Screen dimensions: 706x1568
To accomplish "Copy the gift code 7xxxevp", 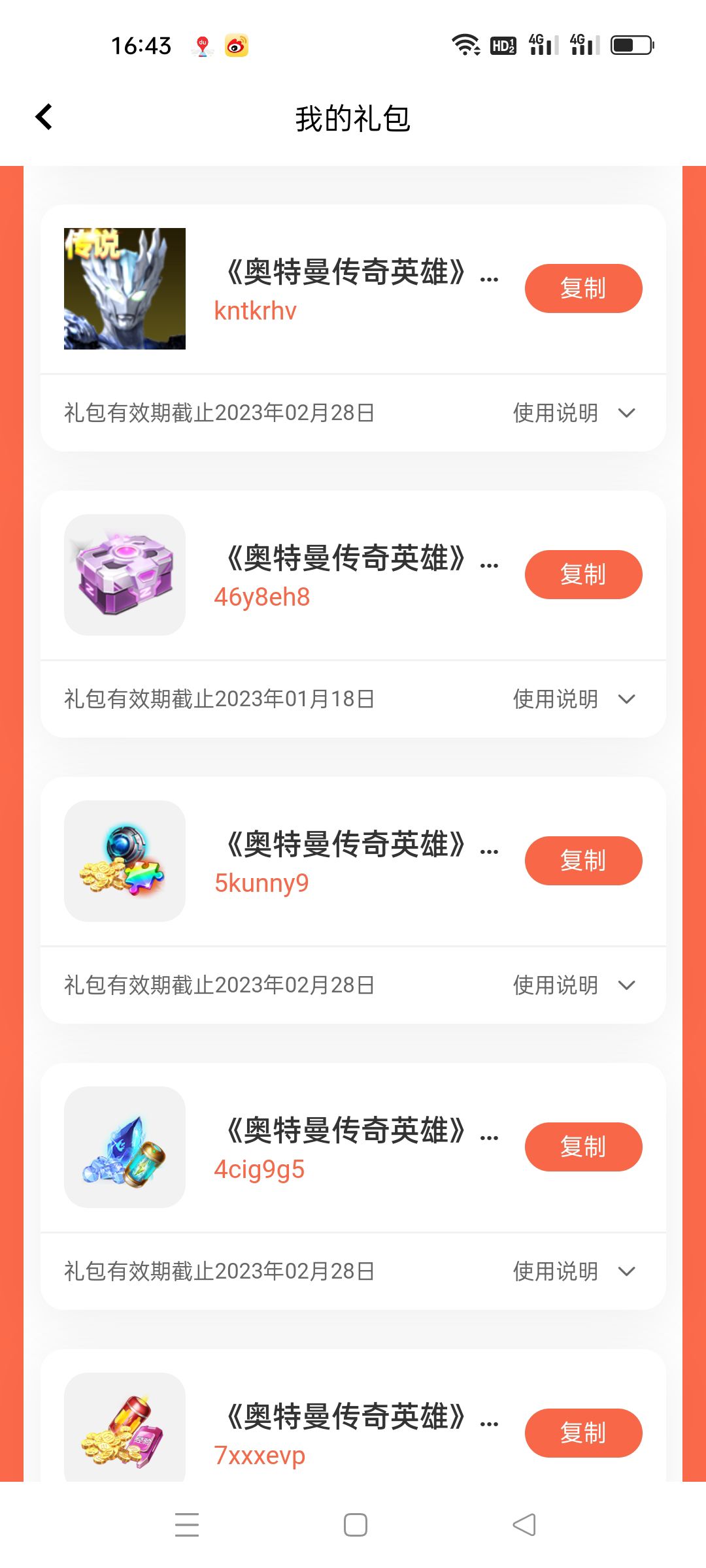I will [x=582, y=1433].
